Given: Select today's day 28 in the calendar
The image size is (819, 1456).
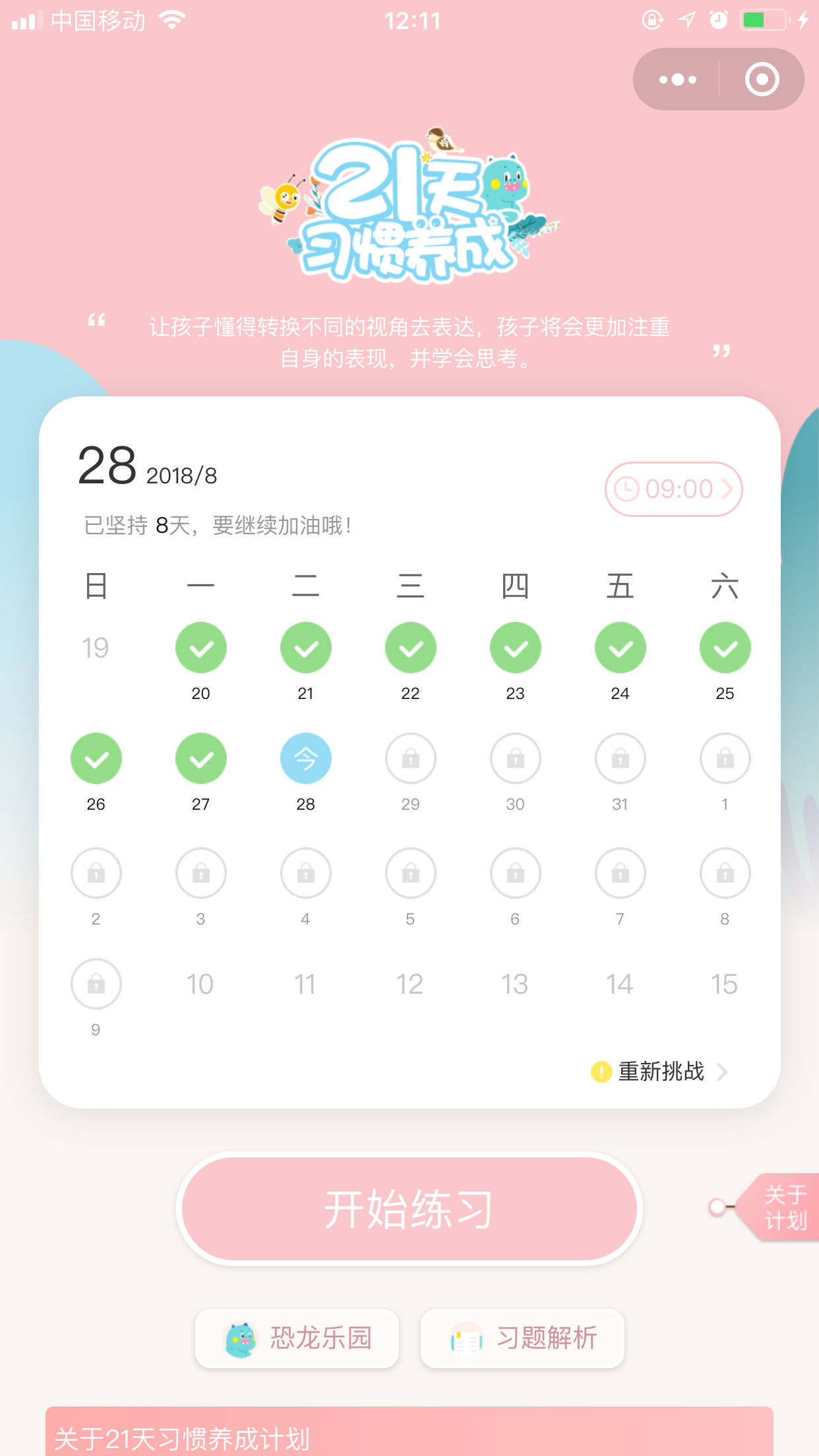Looking at the screenshot, I should [x=306, y=759].
